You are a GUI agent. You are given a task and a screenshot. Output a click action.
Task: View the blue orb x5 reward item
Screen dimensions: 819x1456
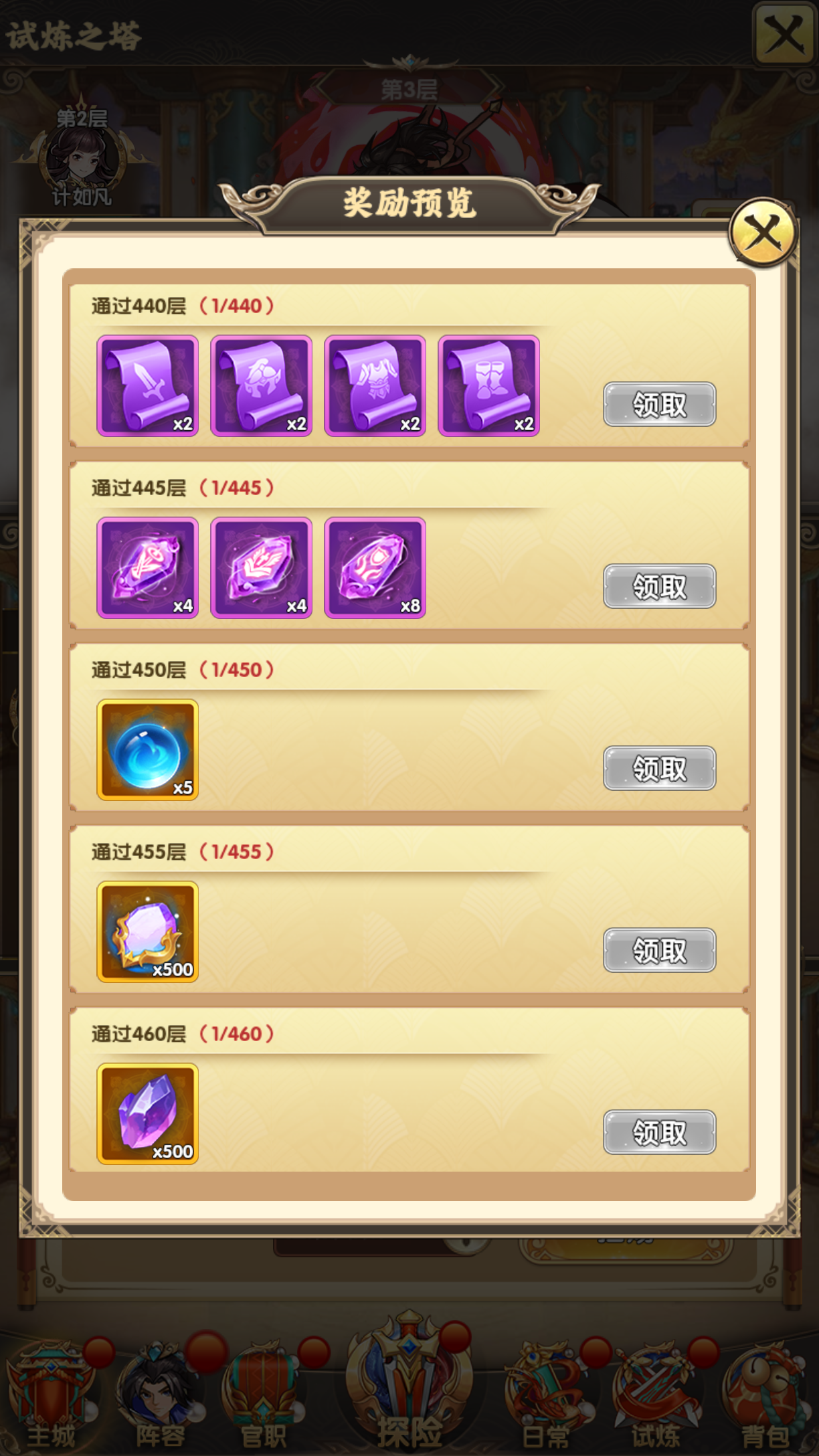[x=148, y=750]
